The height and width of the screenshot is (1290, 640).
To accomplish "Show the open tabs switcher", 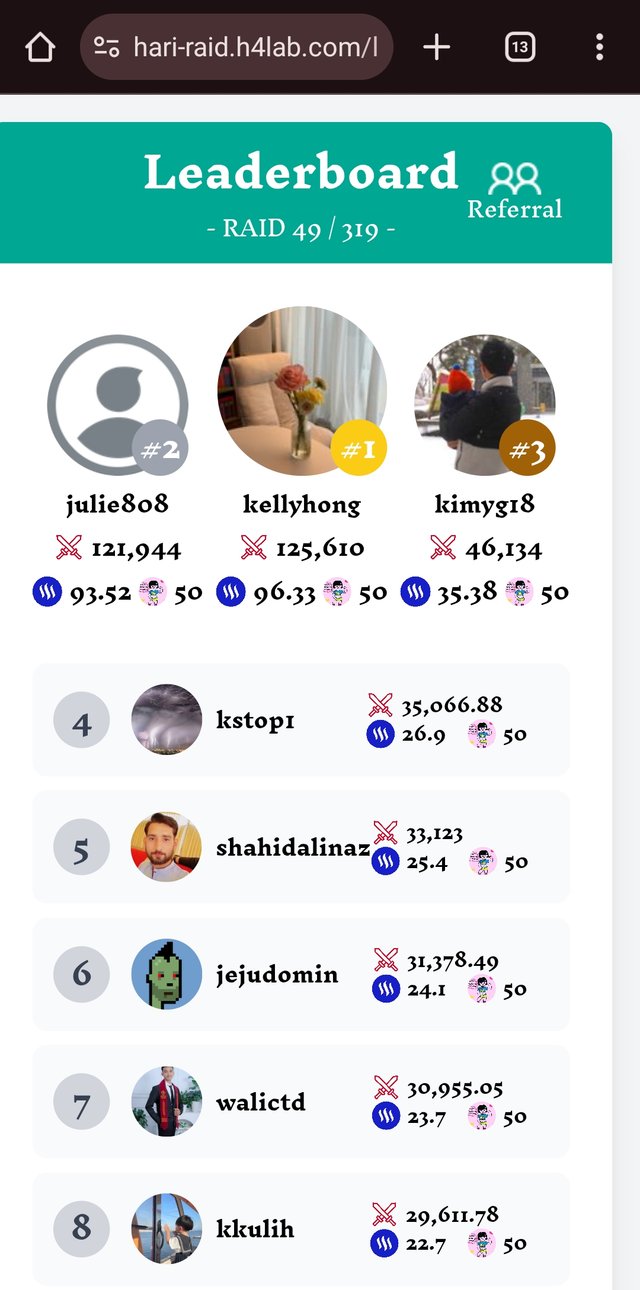I will [x=520, y=47].
